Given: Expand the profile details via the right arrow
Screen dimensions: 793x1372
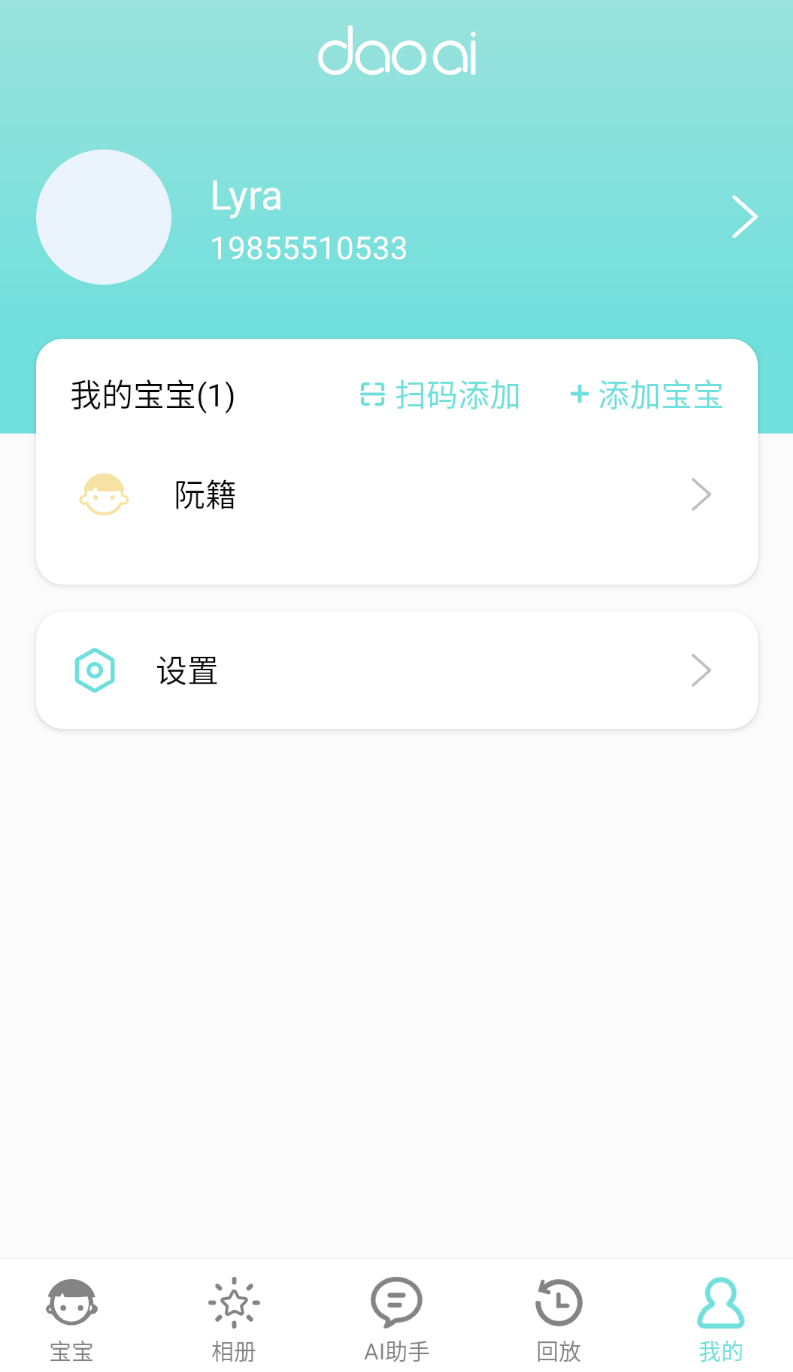Looking at the screenshot, I should (744, 216).
